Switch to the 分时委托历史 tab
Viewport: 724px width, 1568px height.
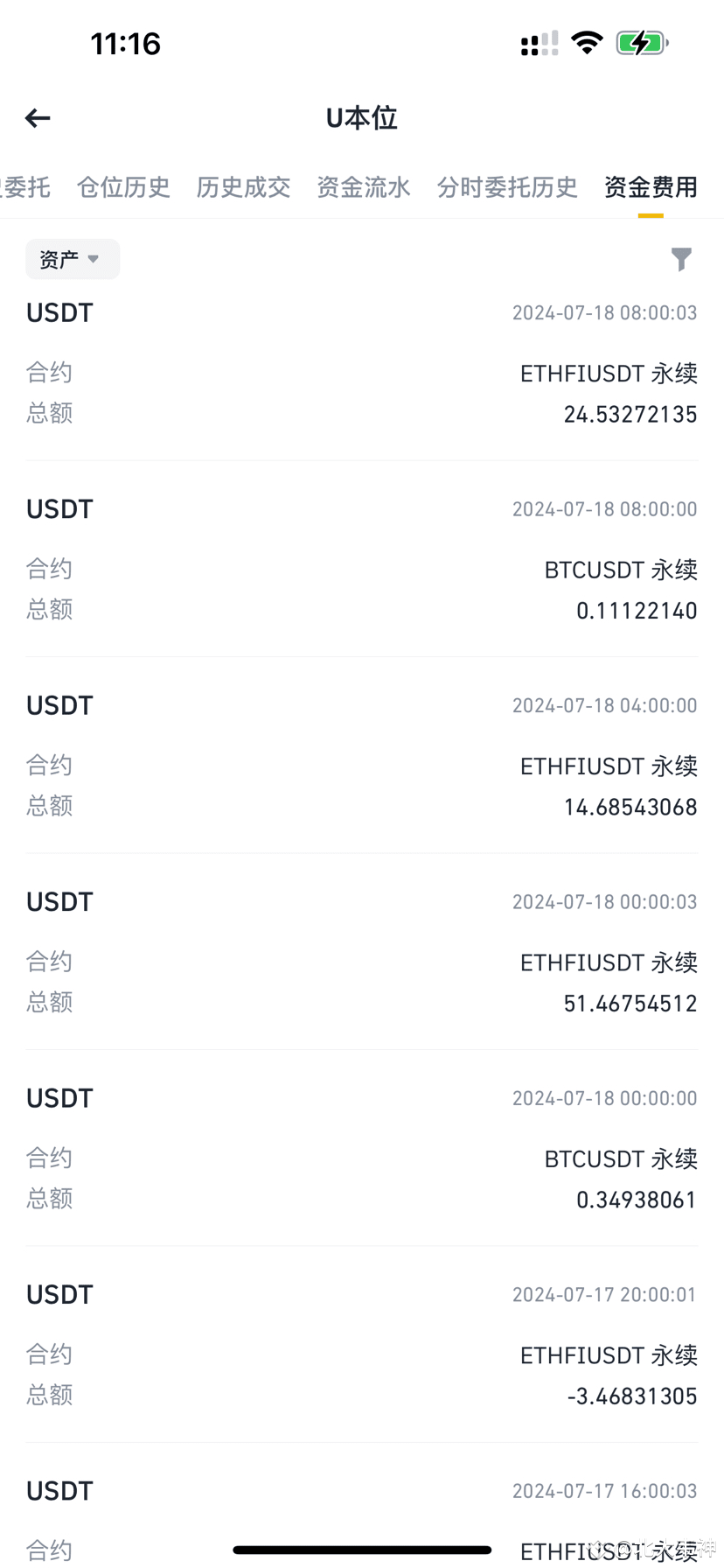[507, 187]
